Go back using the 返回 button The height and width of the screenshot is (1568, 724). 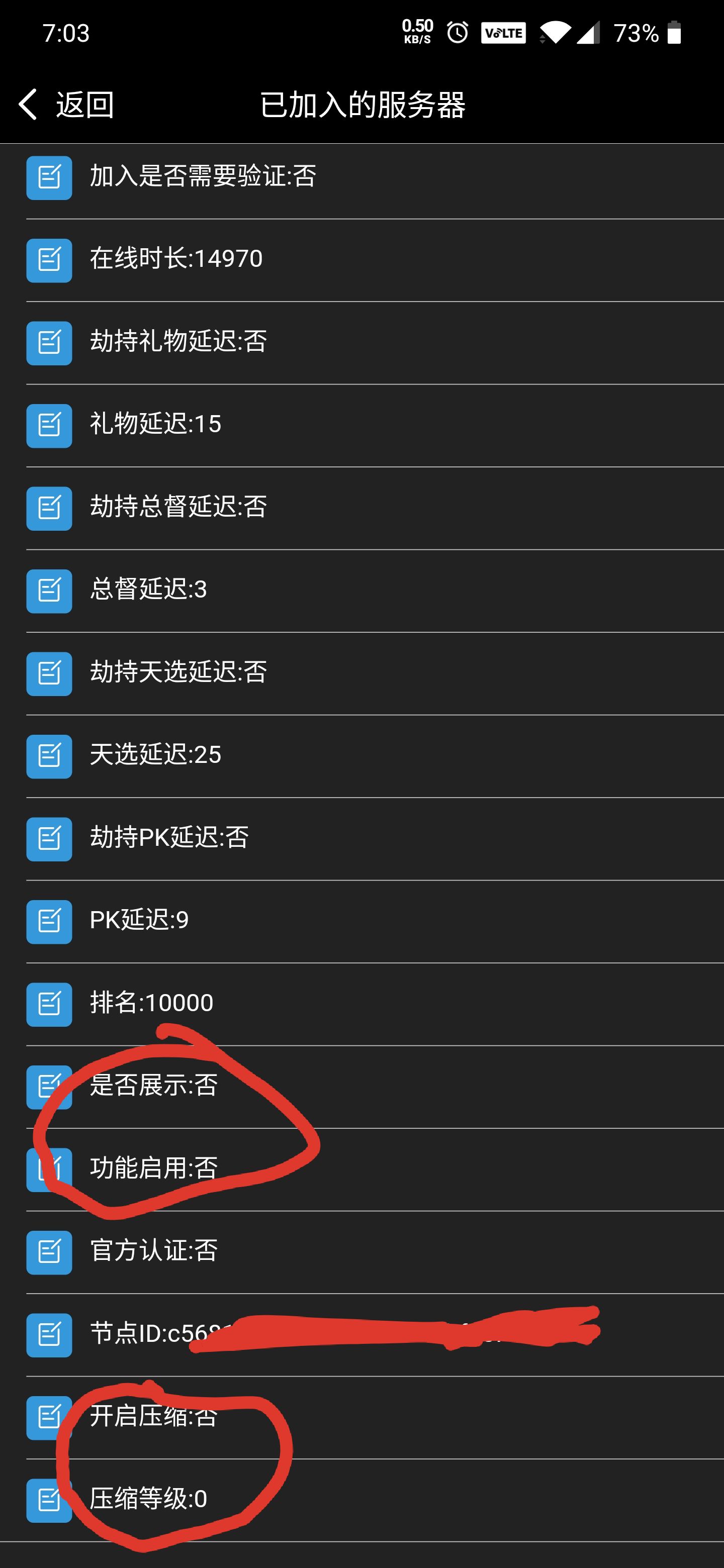coord(66,105)
